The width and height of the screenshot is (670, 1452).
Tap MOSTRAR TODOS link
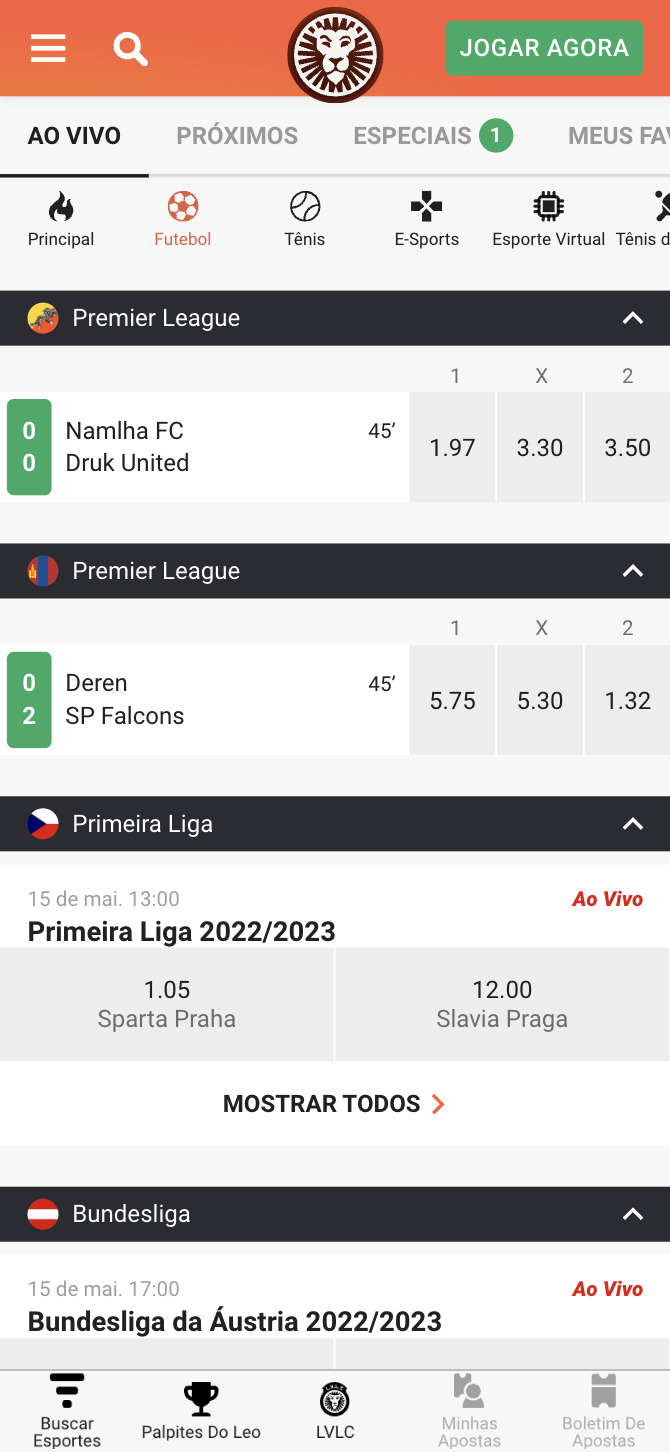pyautogui.click(x=335, y=1104)
